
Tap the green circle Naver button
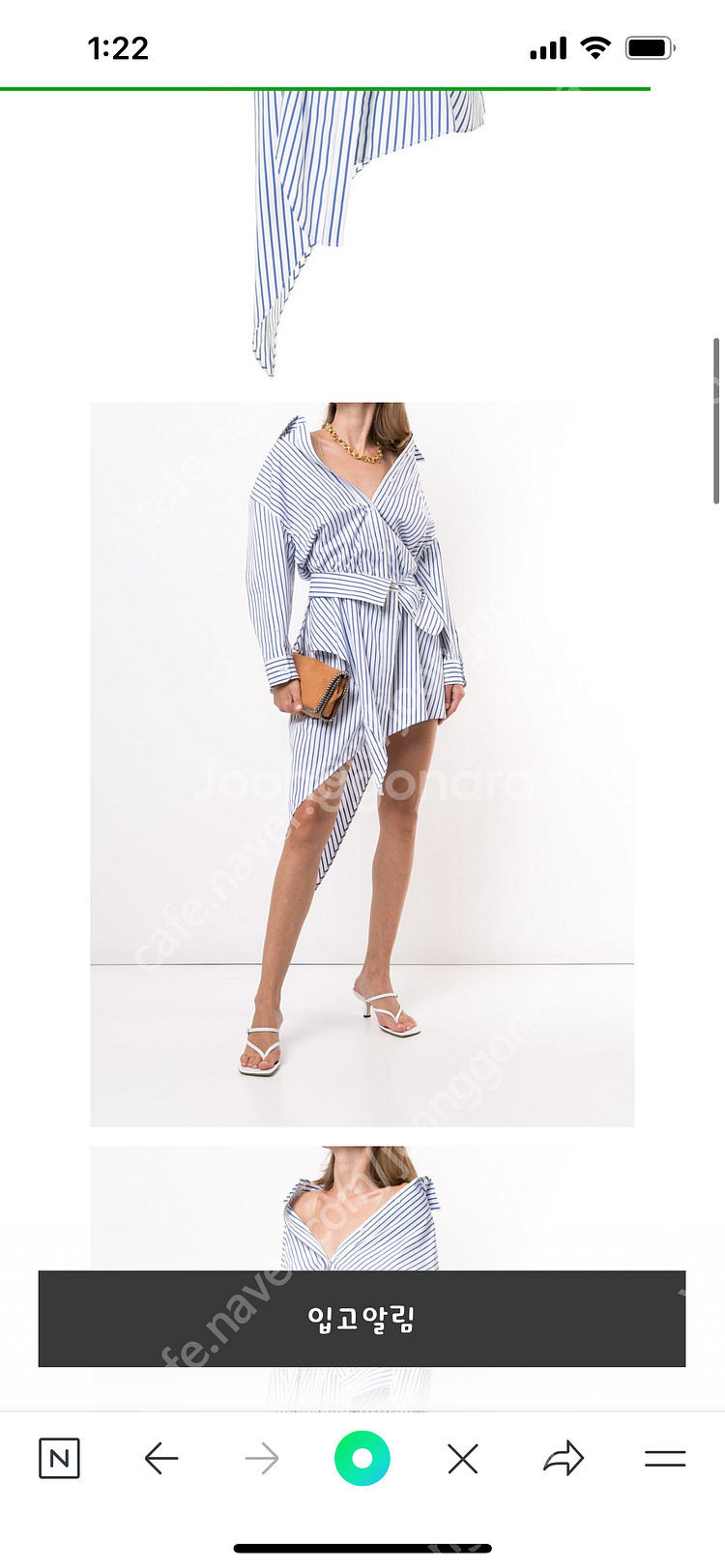pyautogui.click(x=362, y=1458)
